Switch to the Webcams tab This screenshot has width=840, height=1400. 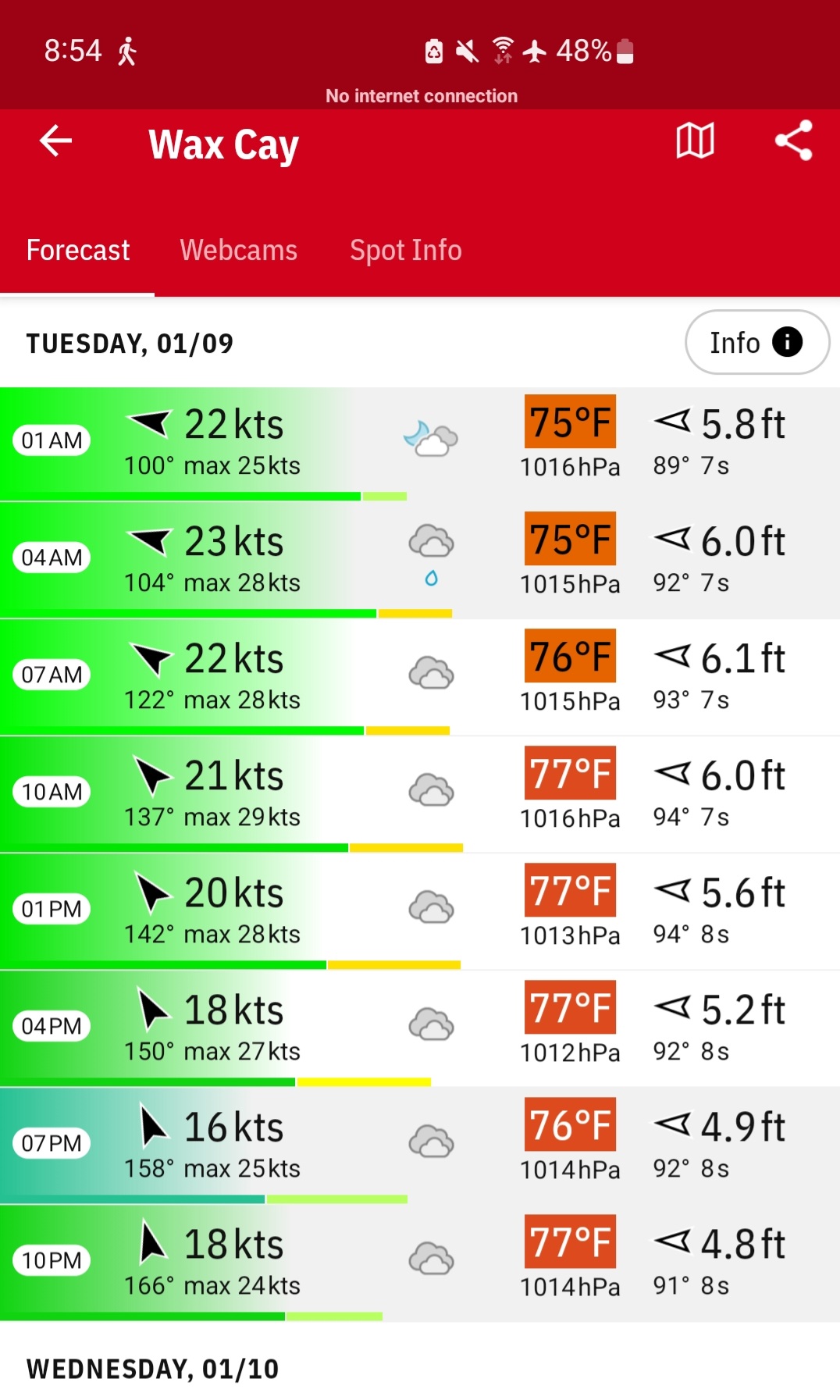238,251
